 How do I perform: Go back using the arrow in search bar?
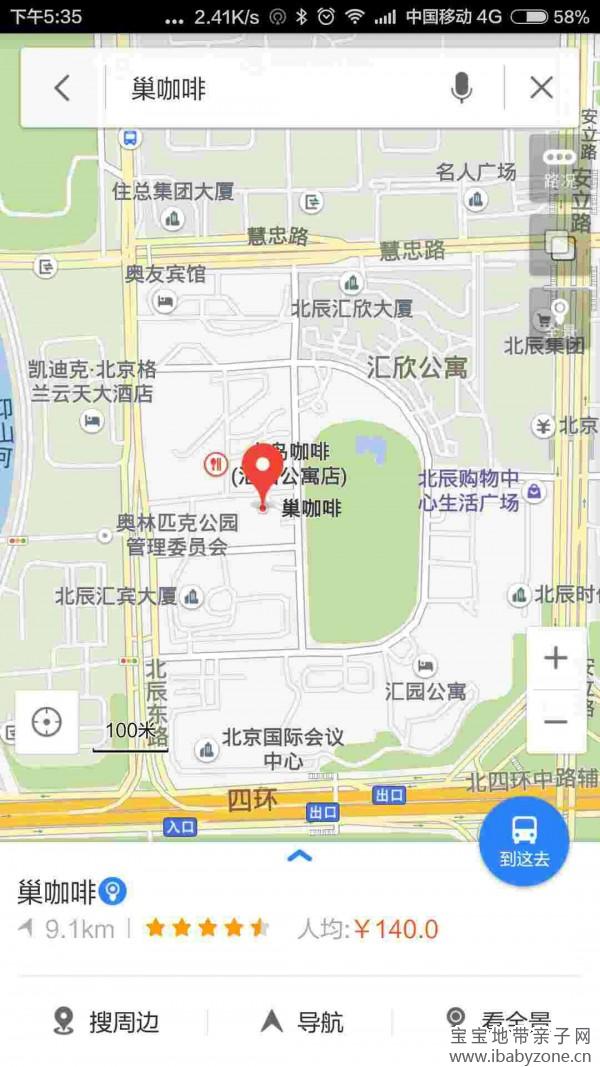click(x=62, y=88)
